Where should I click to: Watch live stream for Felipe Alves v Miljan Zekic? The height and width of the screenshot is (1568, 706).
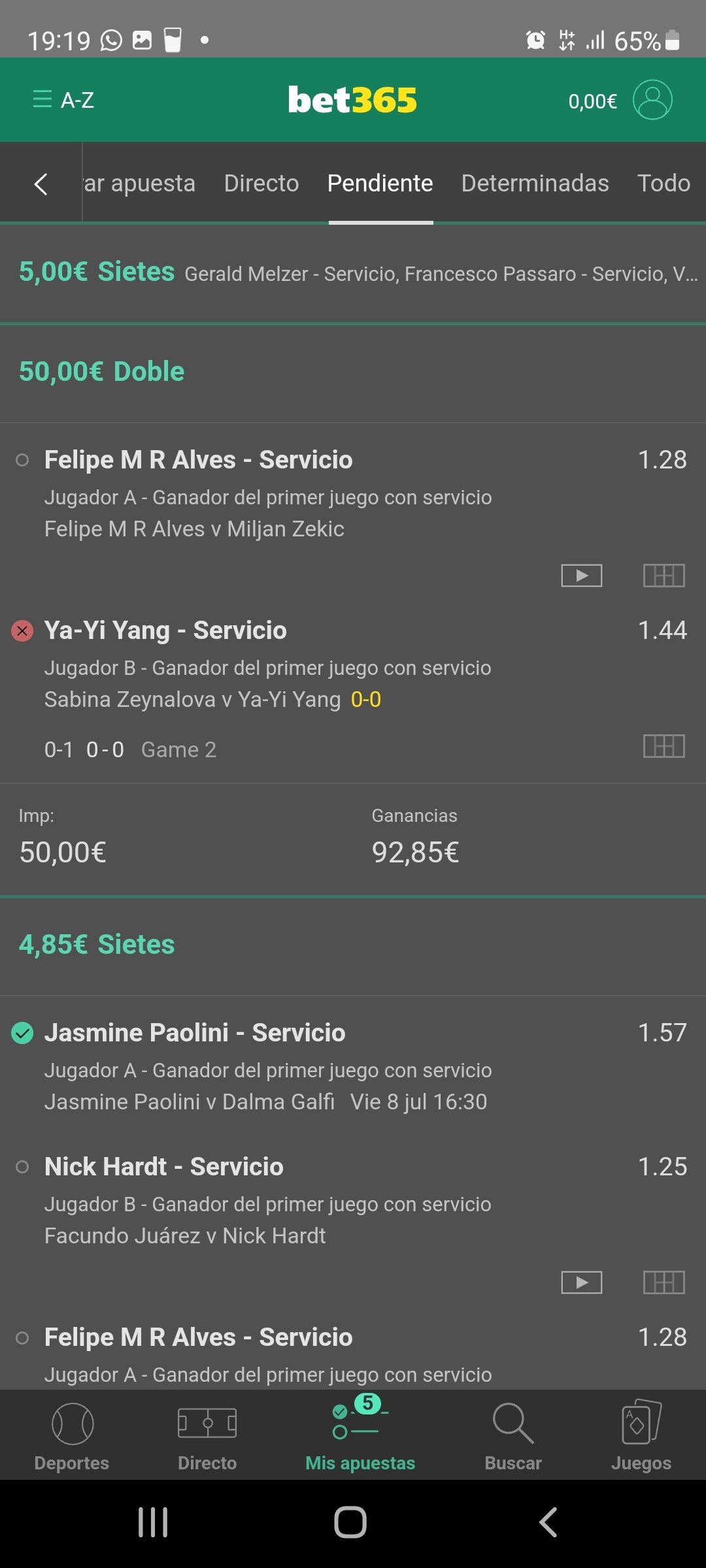pyautogui.click(x=582, y=576)
